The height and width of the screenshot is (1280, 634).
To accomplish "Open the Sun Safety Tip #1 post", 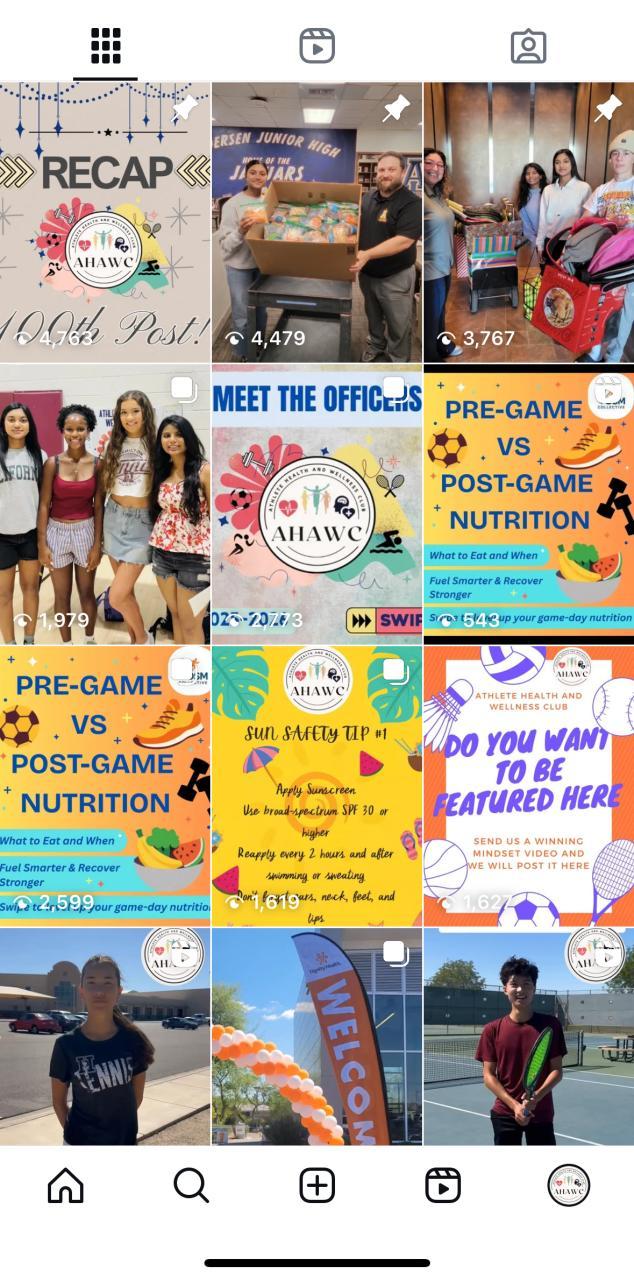I will [x=317, y=786].
